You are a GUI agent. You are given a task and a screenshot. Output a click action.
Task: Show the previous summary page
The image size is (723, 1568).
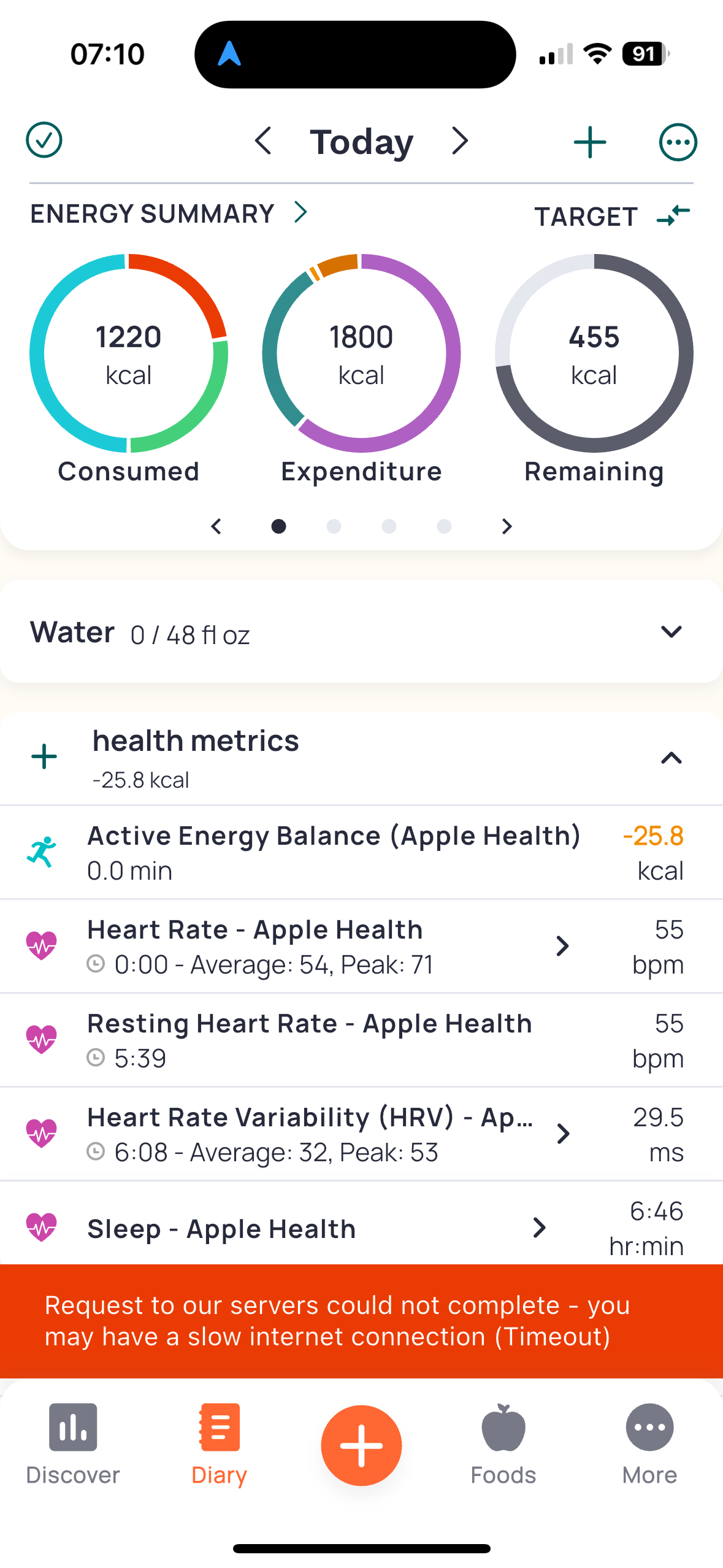[216, 526]
